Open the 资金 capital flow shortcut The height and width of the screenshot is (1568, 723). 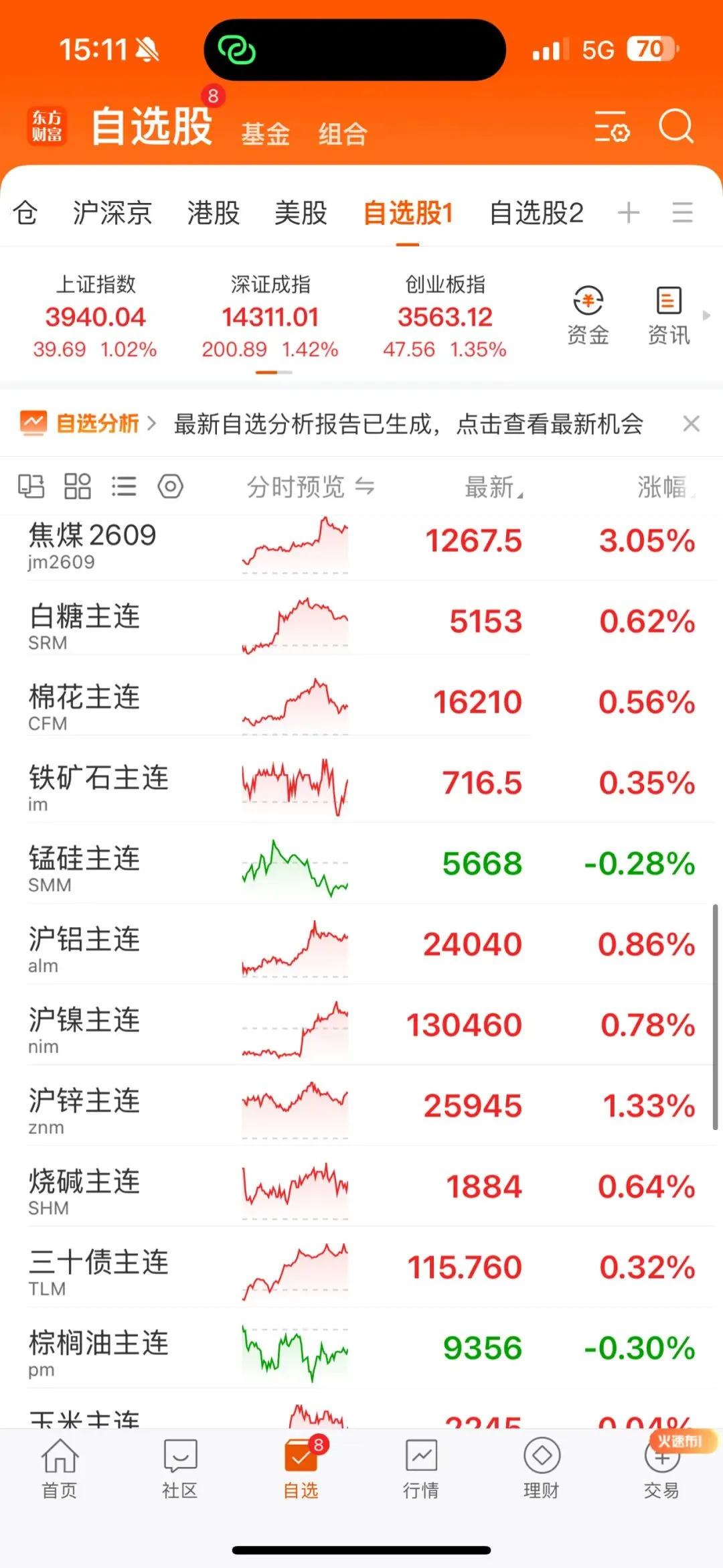click(588, 315)
